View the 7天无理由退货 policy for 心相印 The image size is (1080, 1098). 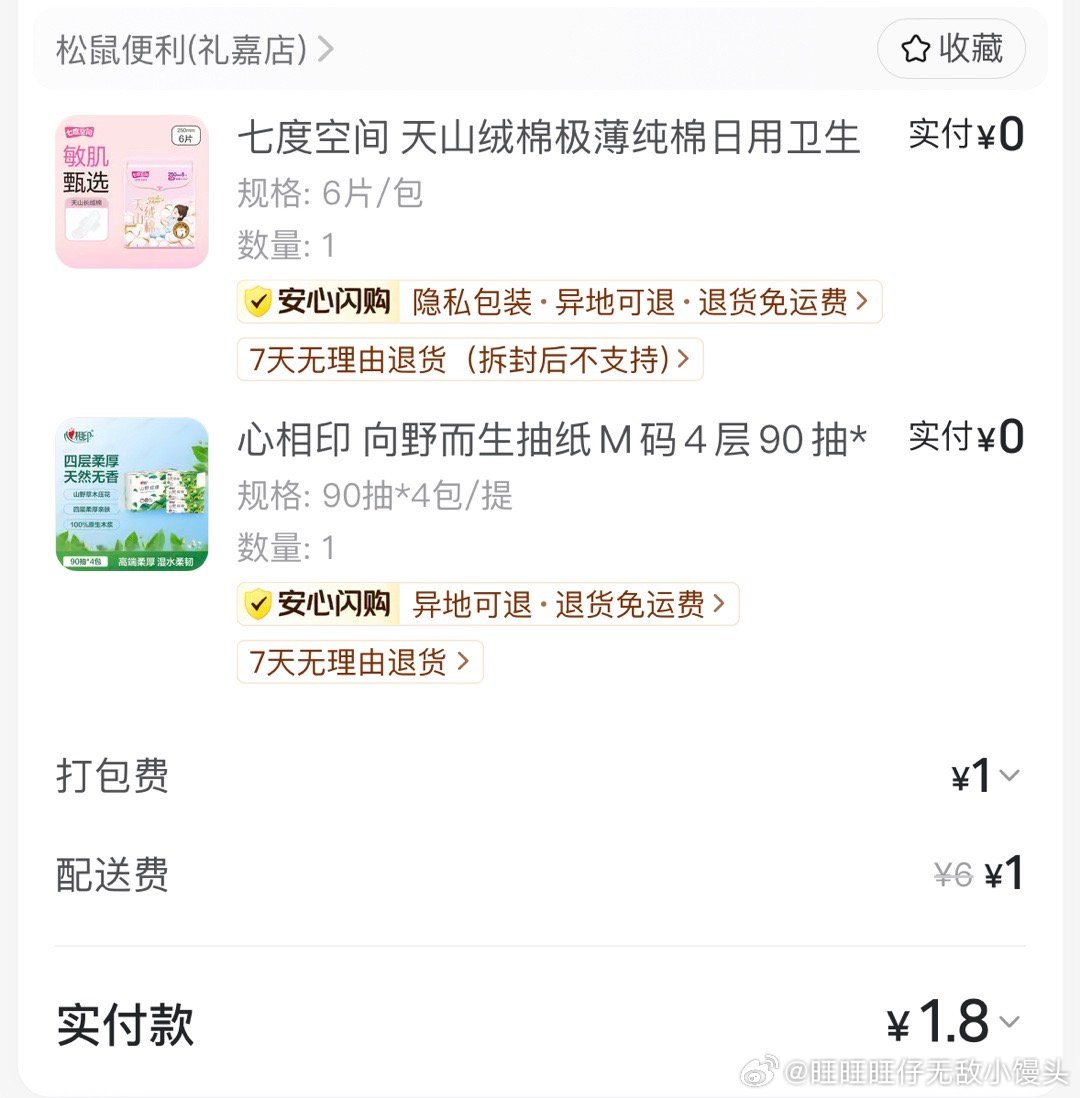(359, 662)
